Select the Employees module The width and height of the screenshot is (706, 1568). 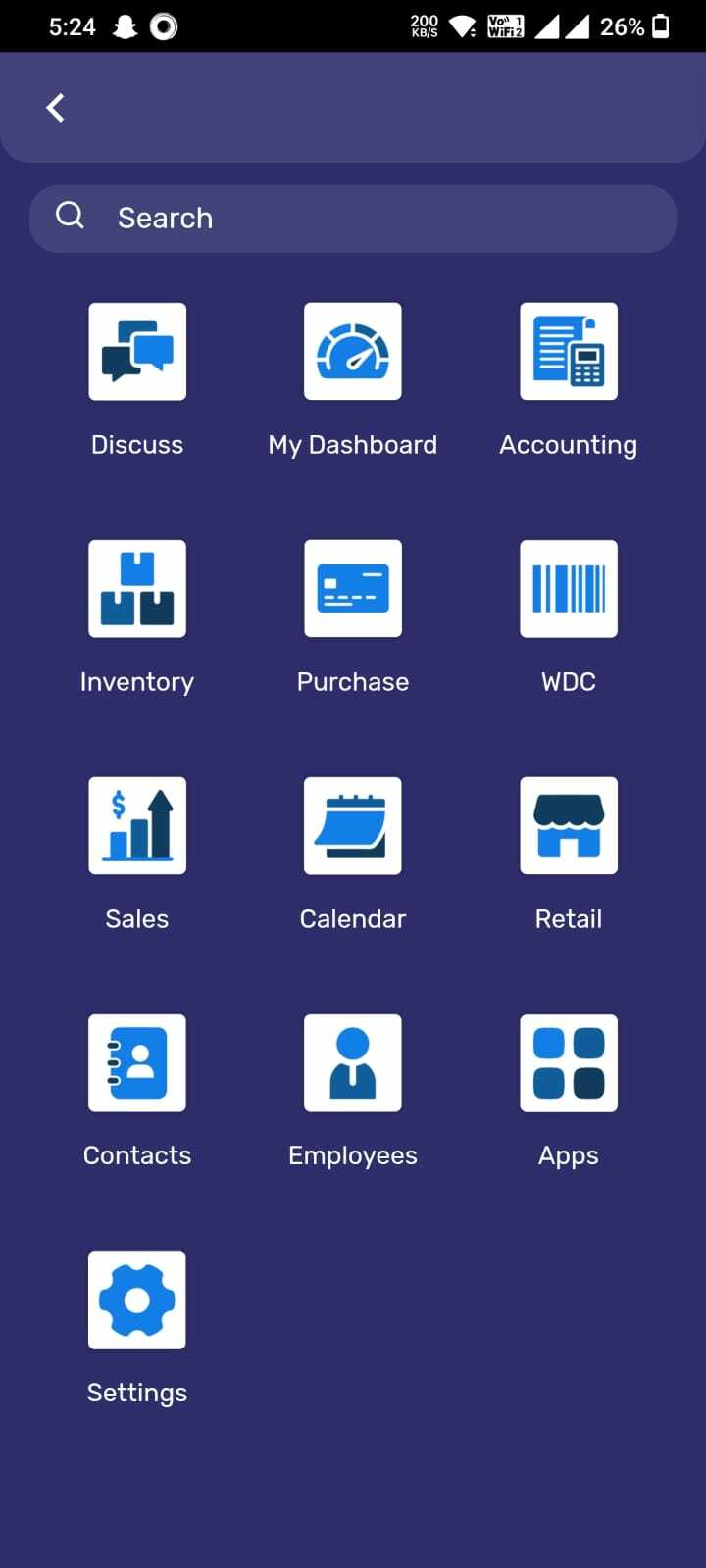[353, 1063]
